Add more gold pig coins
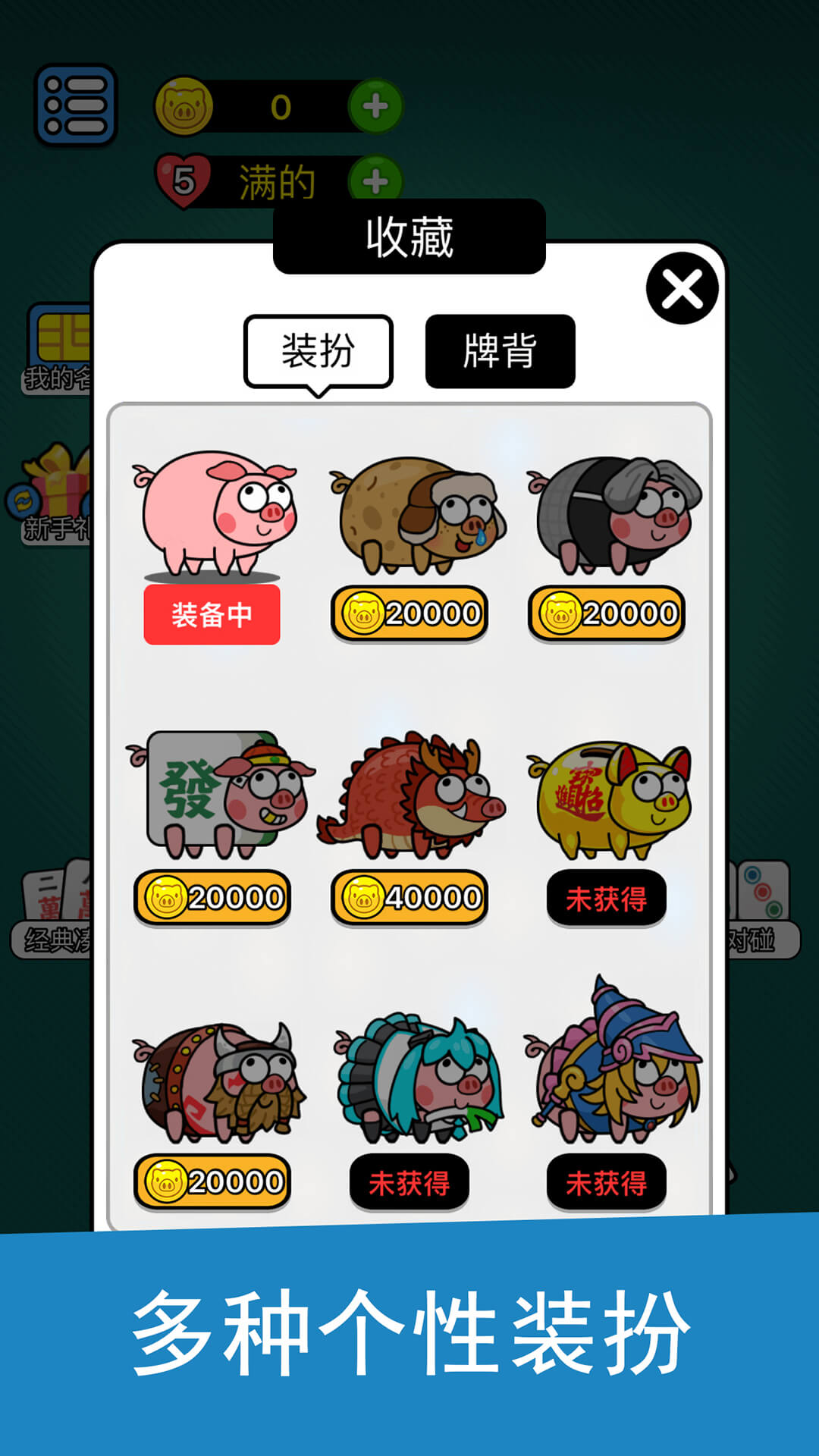 [x=375, y=106]
